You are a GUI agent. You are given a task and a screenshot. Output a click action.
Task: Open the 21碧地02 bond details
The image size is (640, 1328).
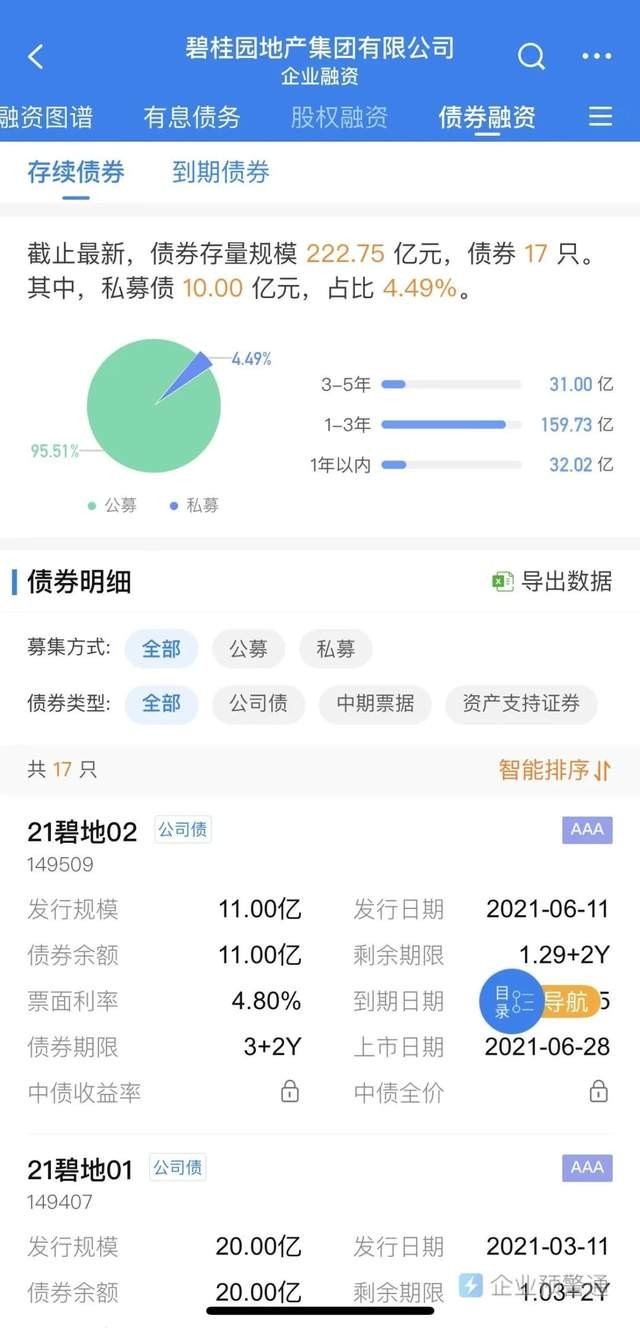pyautogui.click(x=82, y=831)
